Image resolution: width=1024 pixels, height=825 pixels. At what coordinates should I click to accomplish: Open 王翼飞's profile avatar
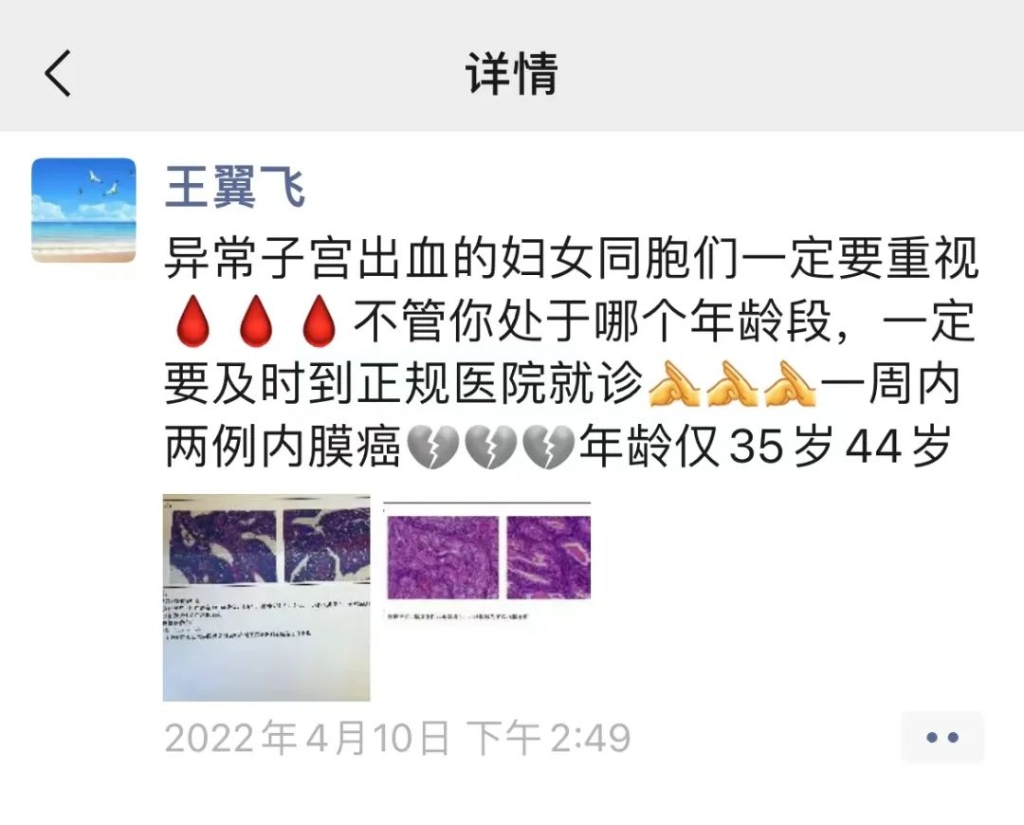click(84, 209)
